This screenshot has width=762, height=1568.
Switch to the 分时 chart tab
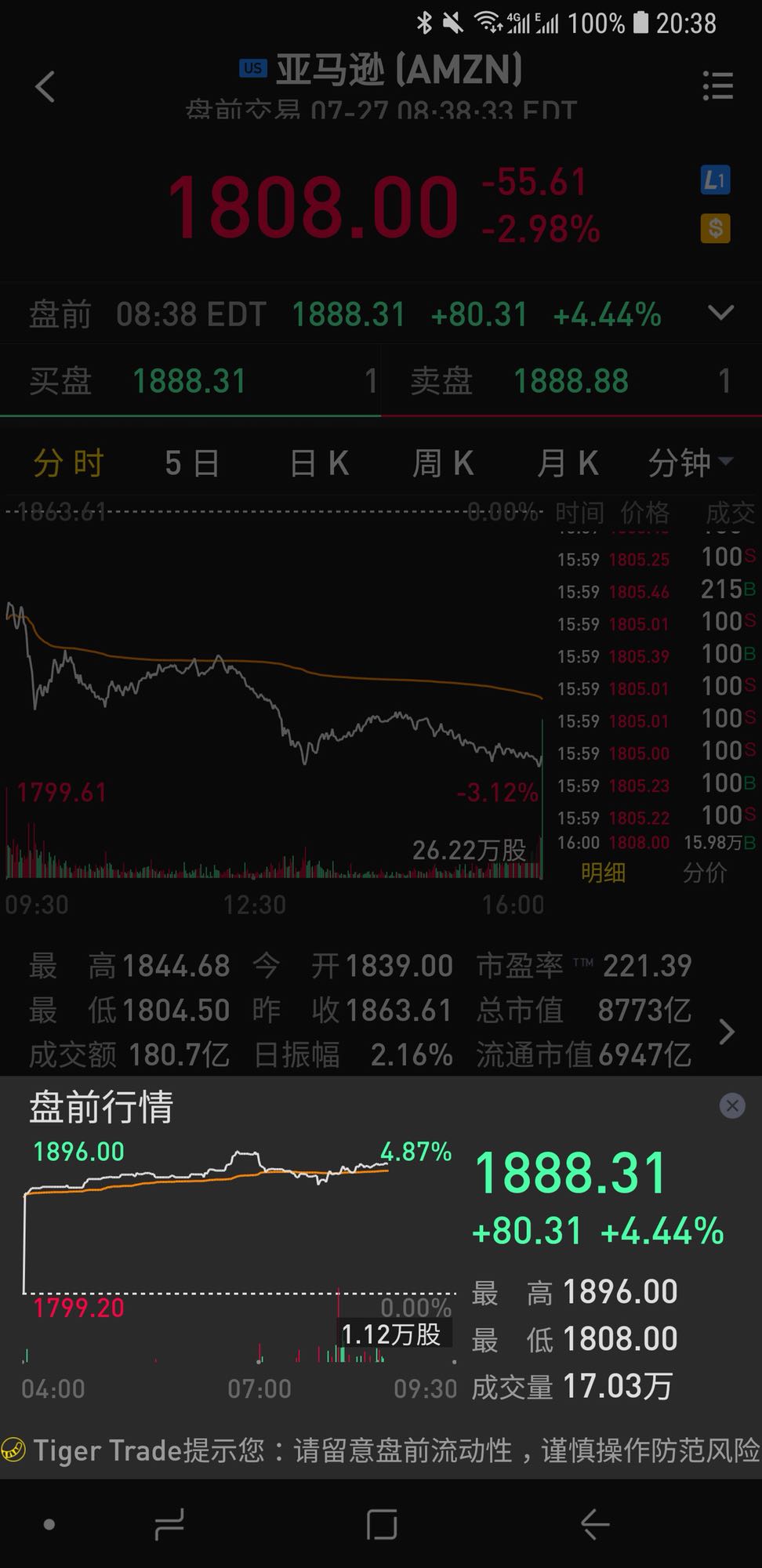coord(68,463)
